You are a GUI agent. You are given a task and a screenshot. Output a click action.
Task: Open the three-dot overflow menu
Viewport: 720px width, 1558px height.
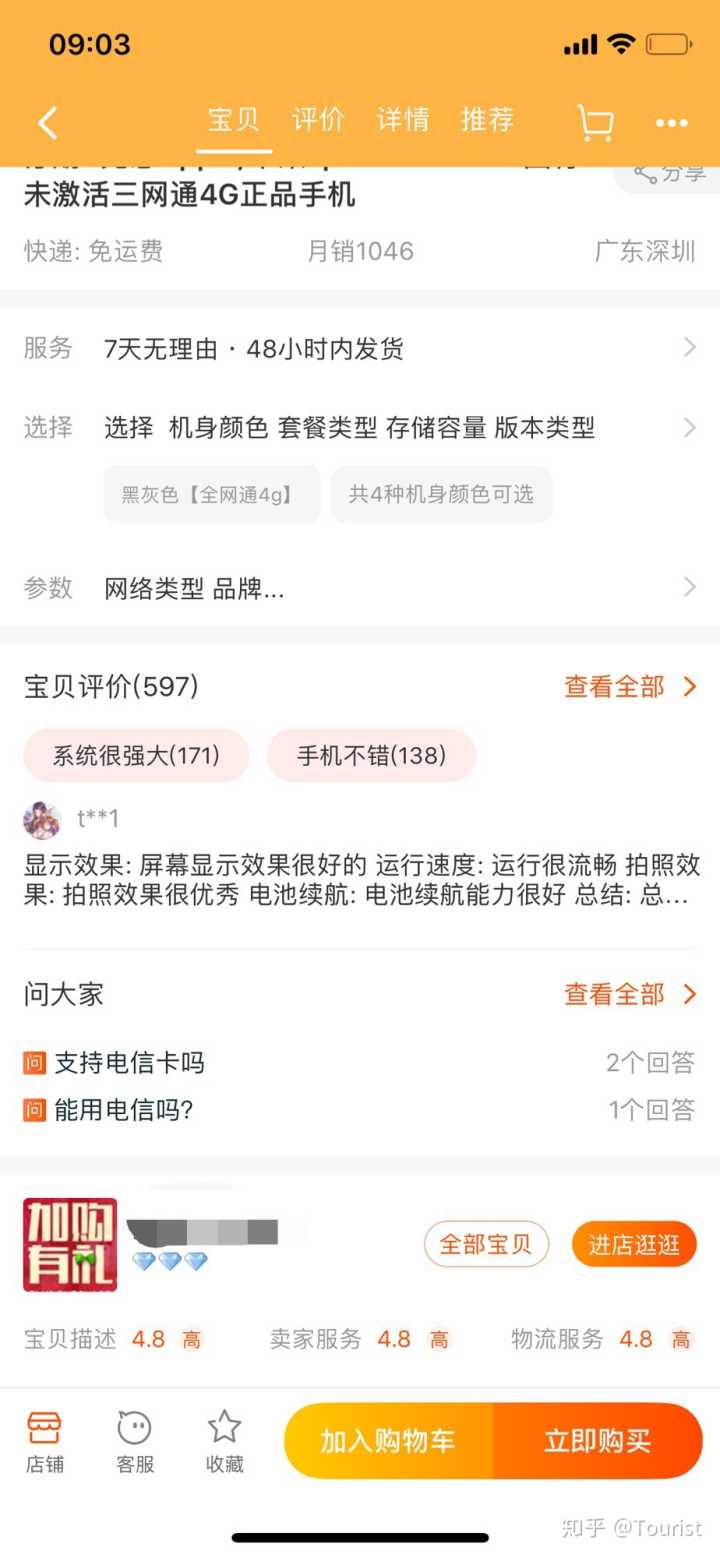pyautogui.click(x=671, y=123)
